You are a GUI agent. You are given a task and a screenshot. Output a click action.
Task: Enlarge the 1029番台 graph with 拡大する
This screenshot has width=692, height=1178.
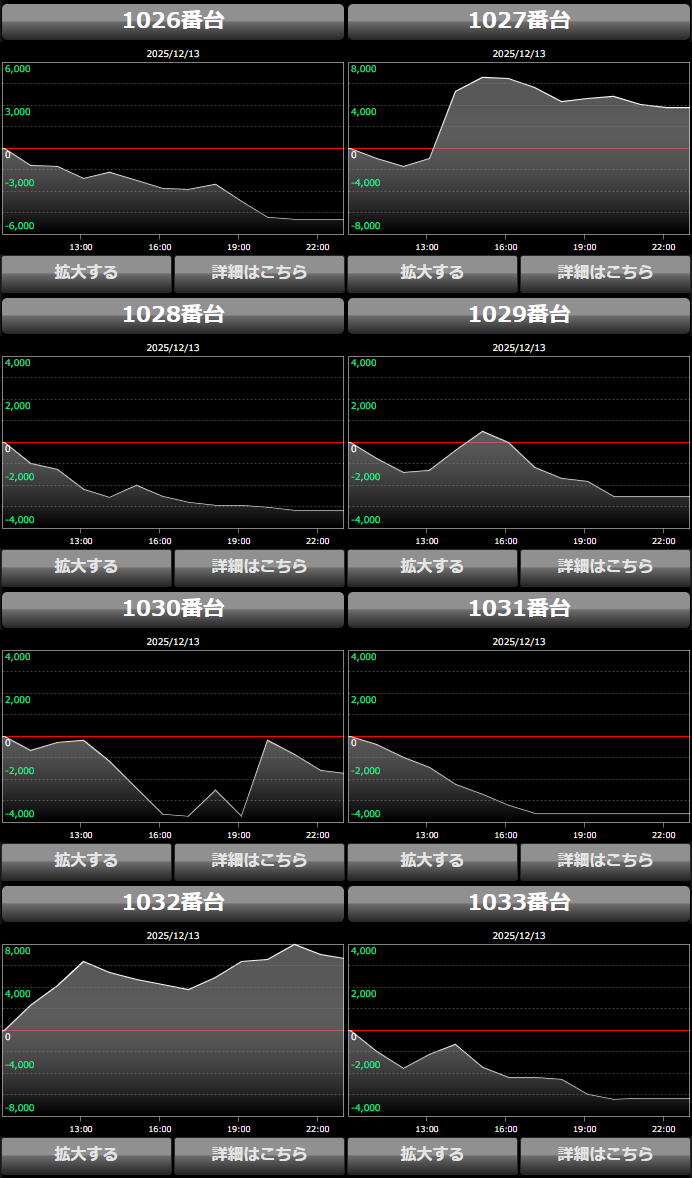(x=432, y=566)
